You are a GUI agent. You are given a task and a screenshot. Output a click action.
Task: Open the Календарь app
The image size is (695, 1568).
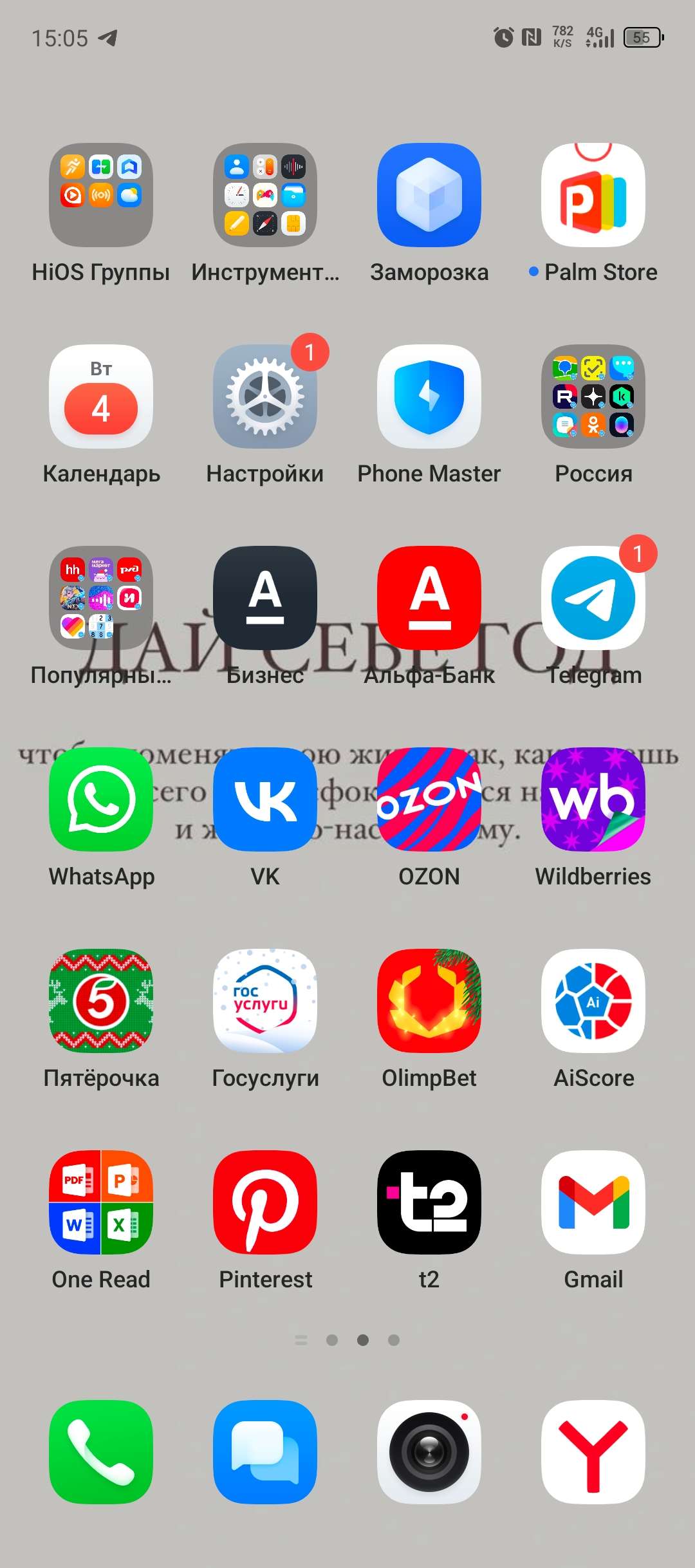click(x=101, y=397)
